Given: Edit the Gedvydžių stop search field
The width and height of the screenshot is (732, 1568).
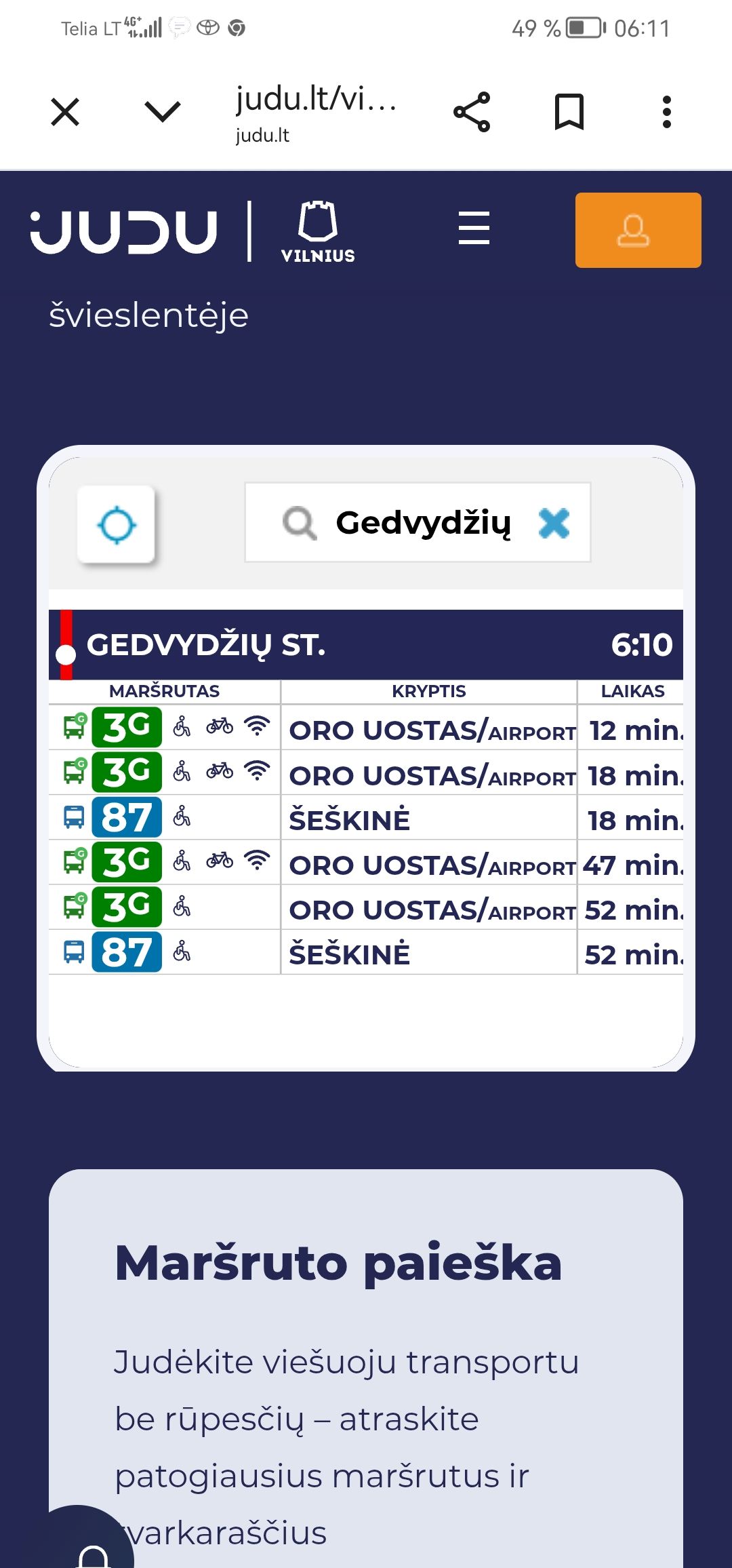Looking at the screenshot, I should click(x=423, y=523).
